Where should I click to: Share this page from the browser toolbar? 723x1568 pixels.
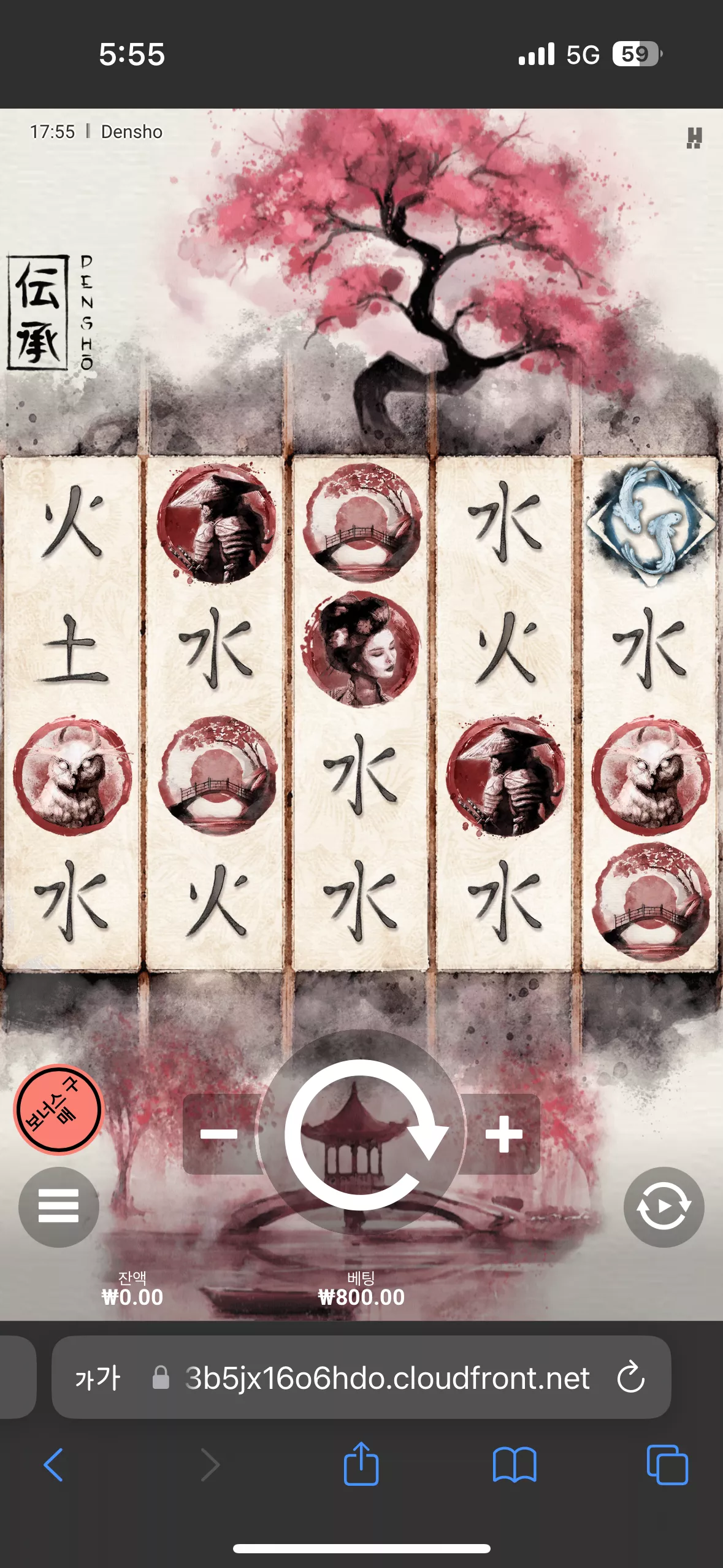coord(361,1462)
